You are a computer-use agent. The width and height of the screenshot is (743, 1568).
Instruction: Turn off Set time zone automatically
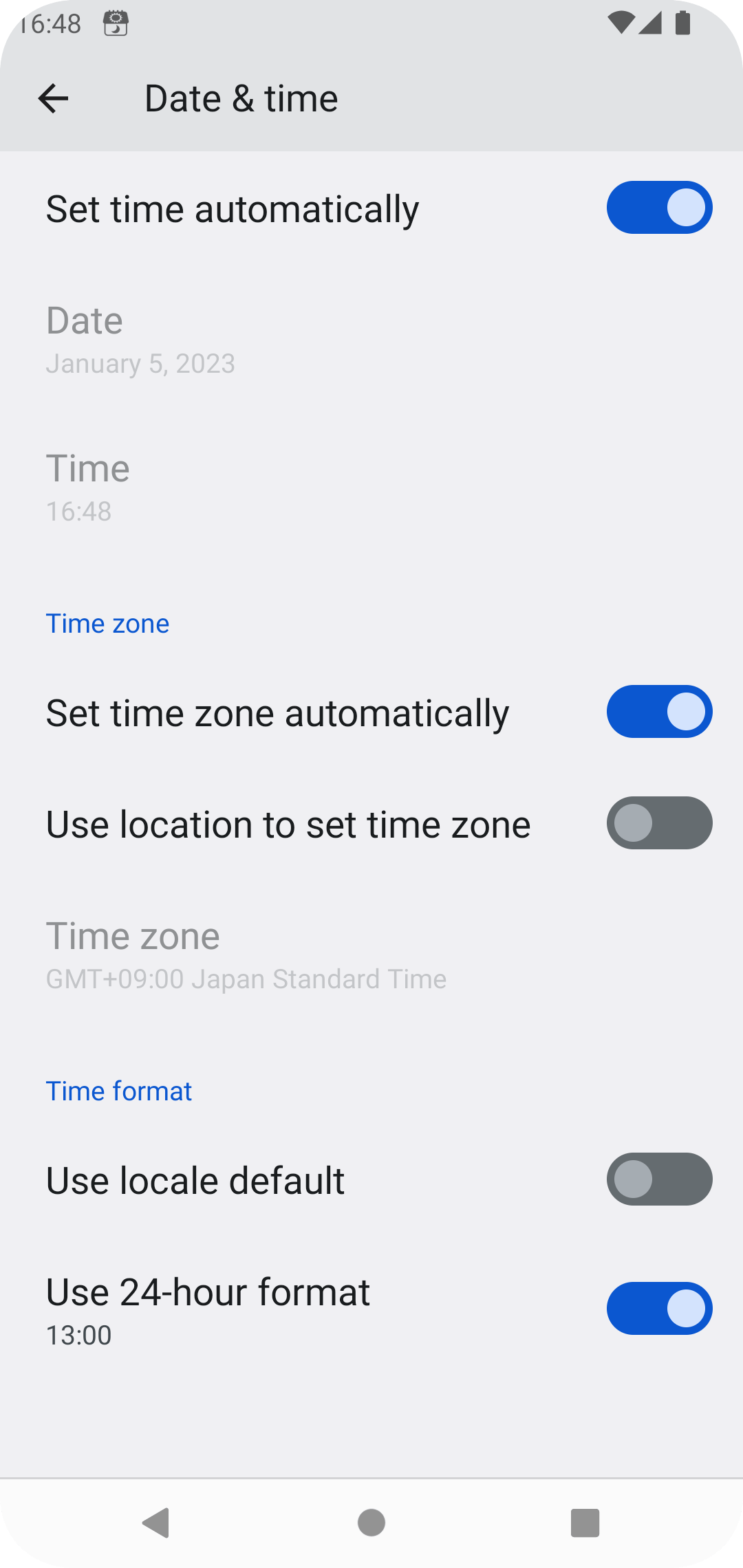pyautogui.click(x=658, y=712)
